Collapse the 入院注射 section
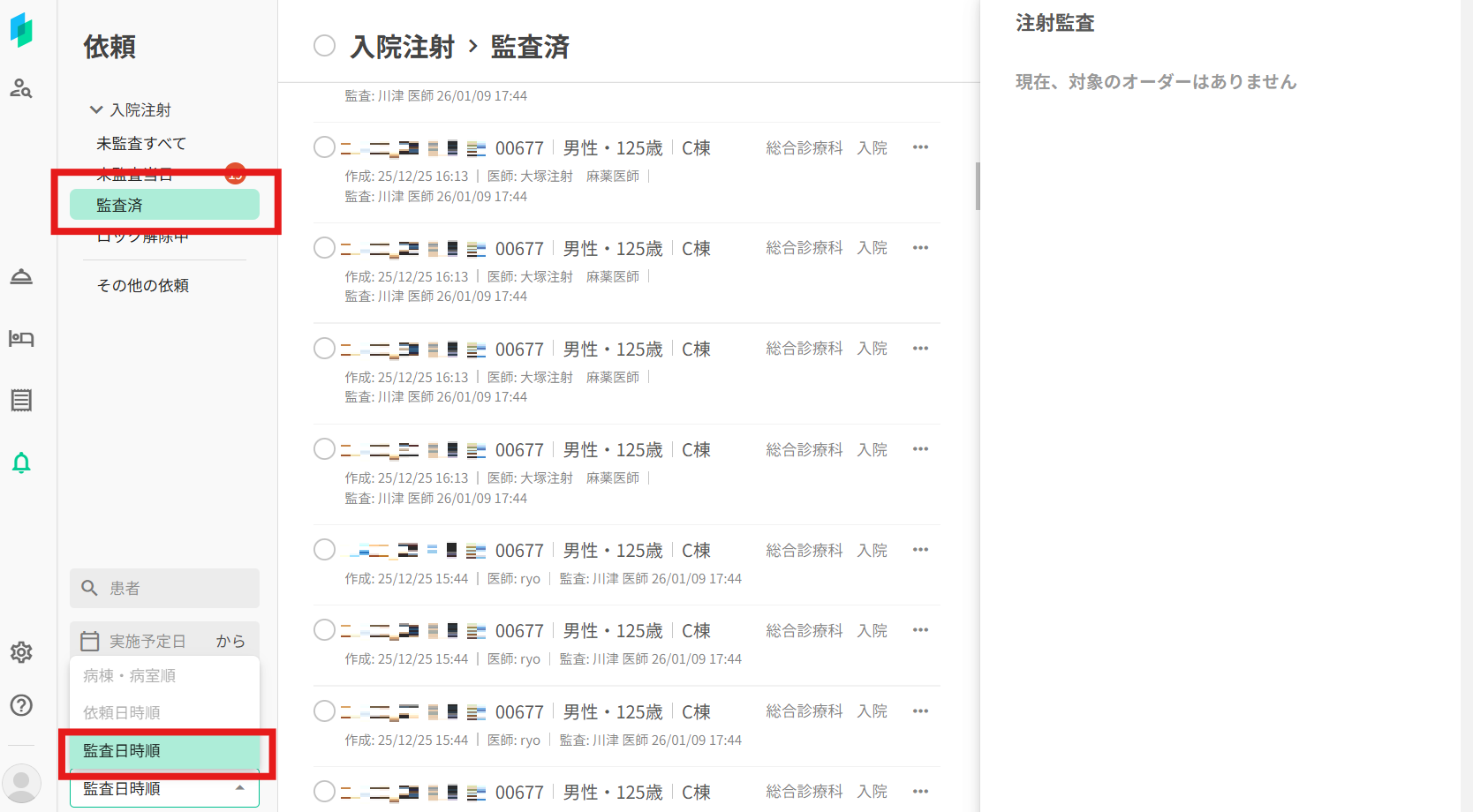The width and height of the screenshot is (1473, 812). pos(96,110)
